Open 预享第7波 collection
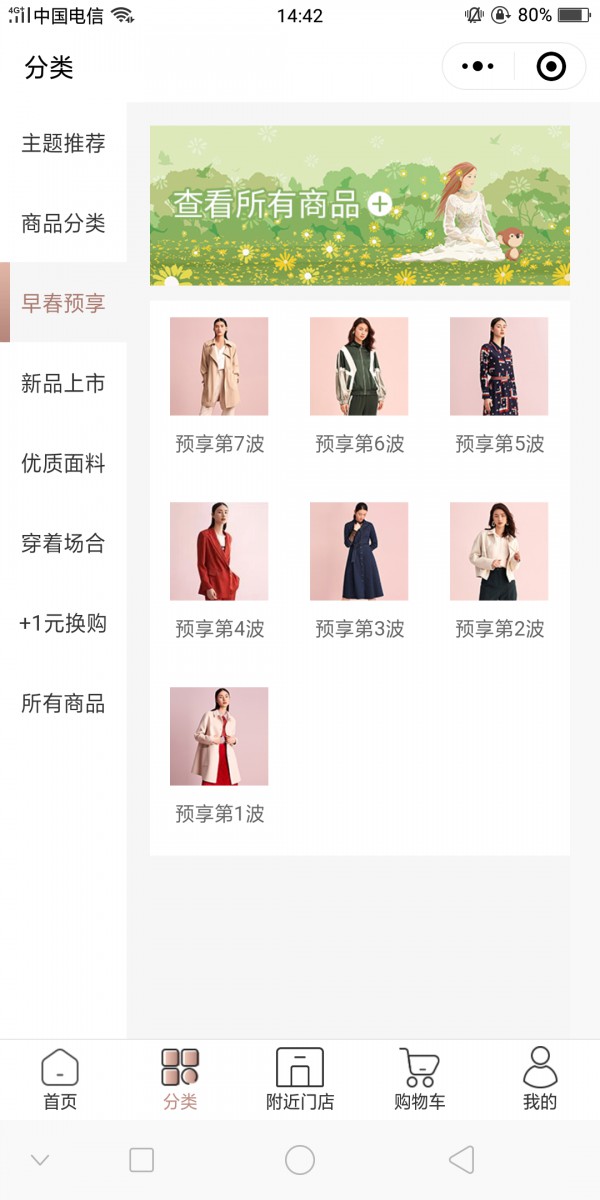The width and height of the screenshot is (600, 1200). pos(219,382)
